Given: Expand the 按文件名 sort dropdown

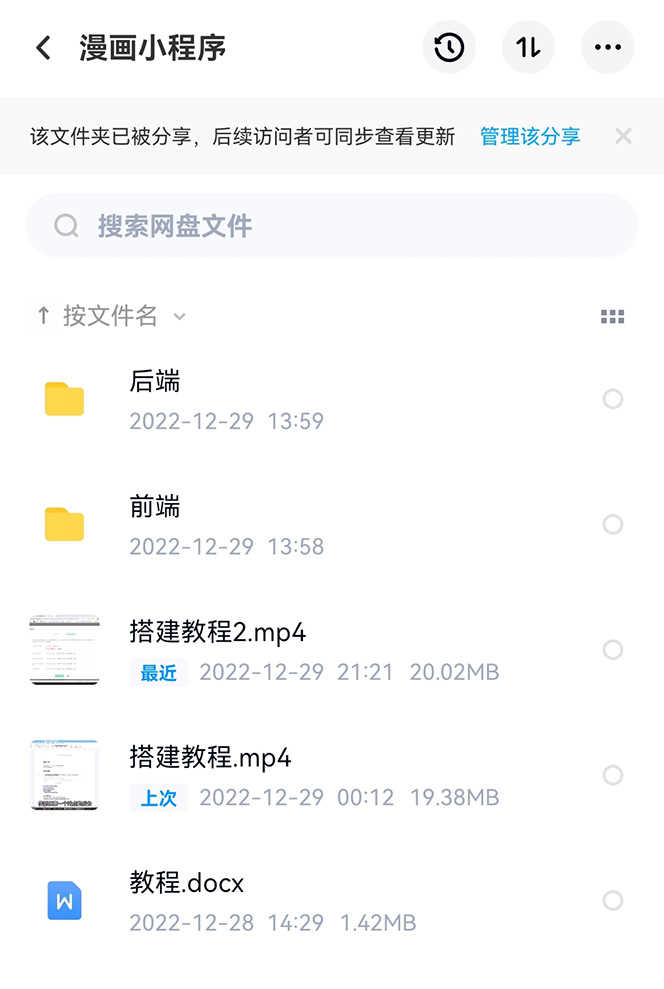Looking at the screenshot, I should pyautogui.click(x=112, y=316).
